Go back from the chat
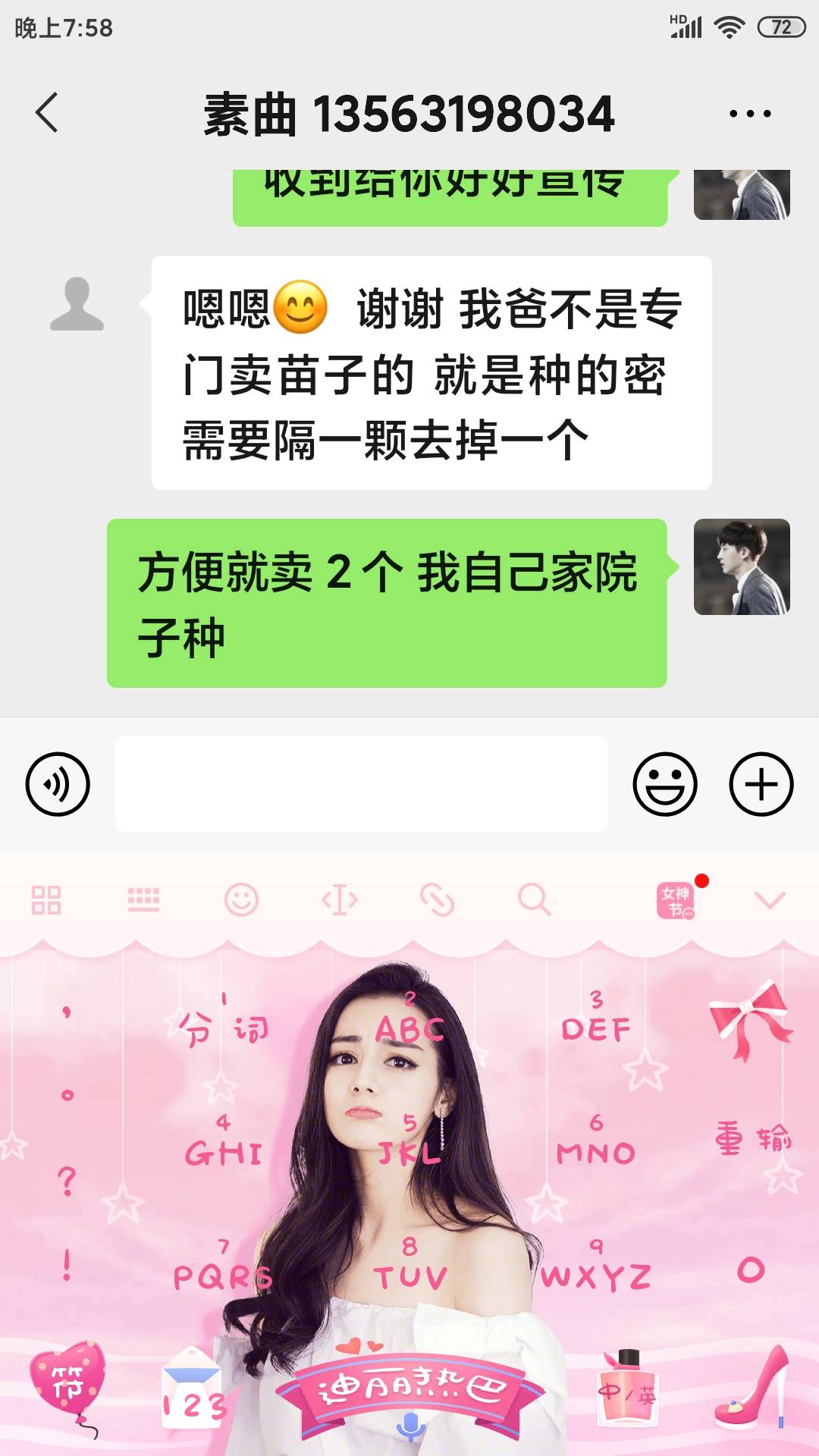The width and height of the screenshot is (819, 1456). point(47,113)
